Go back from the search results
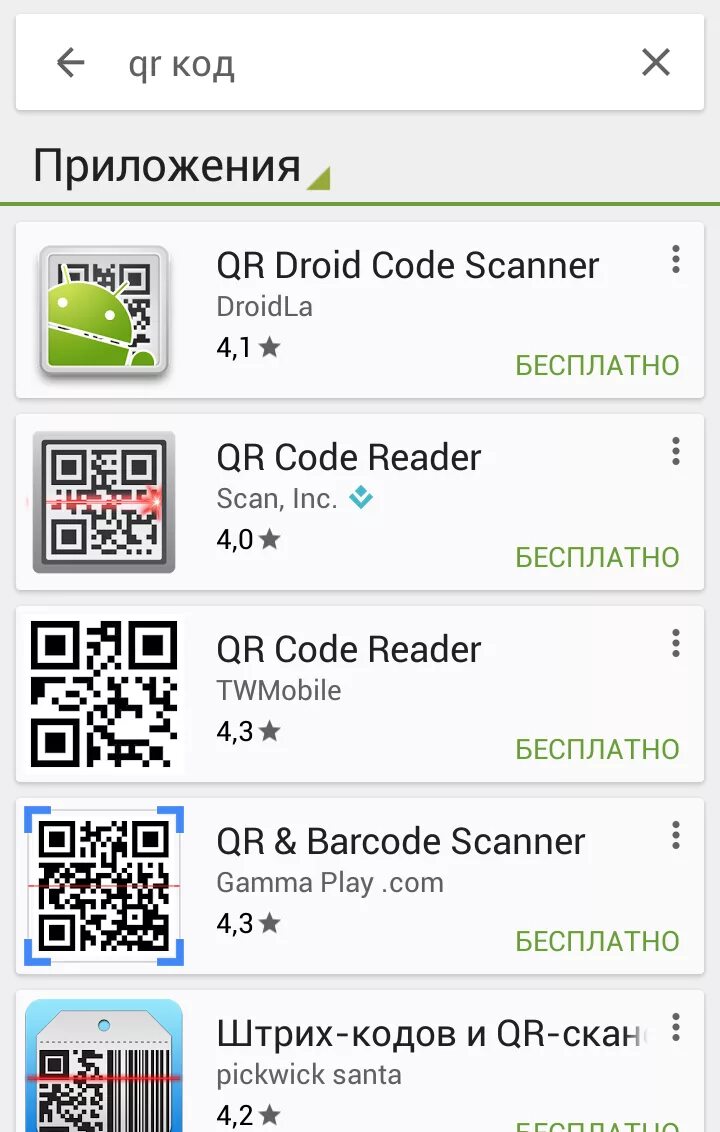 click(x=70, y=64)
